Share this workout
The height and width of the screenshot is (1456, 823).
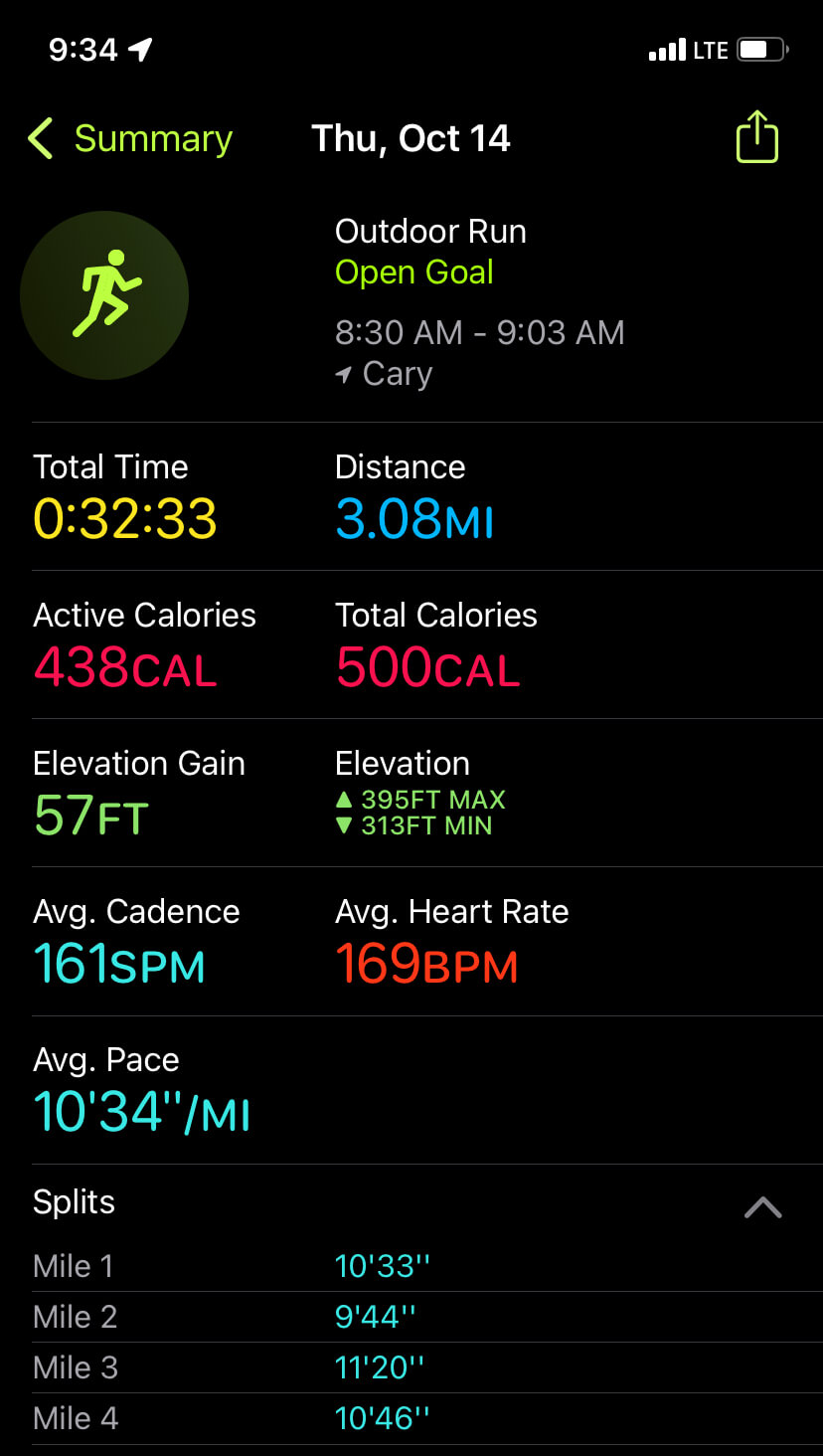pyautogui.click(x=756, y=136)
